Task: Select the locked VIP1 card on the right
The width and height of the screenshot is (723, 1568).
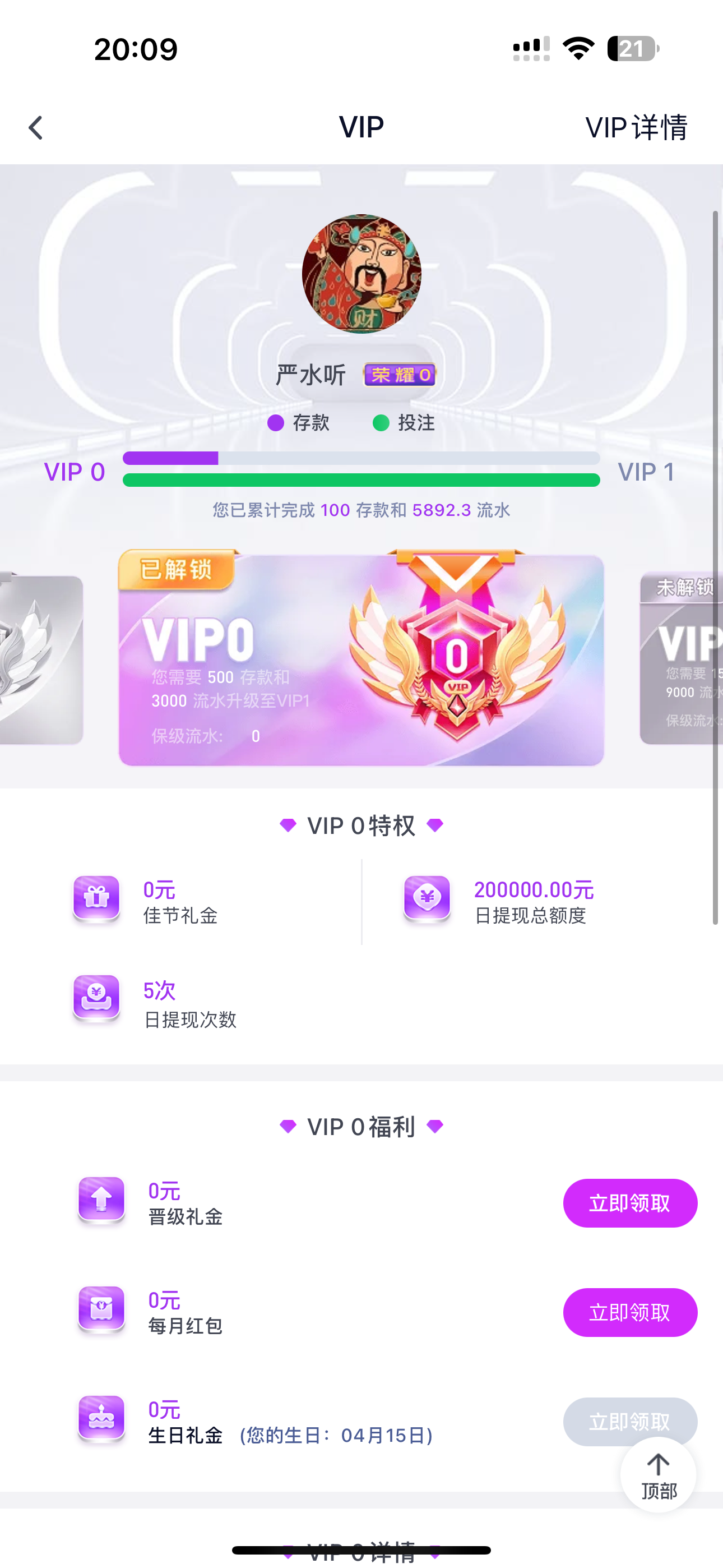Action: point(682,658)
